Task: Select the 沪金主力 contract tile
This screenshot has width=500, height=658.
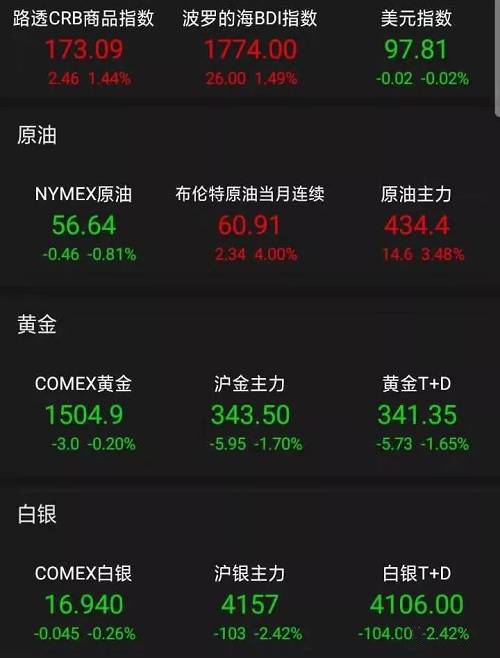Action: click(250, 413)
